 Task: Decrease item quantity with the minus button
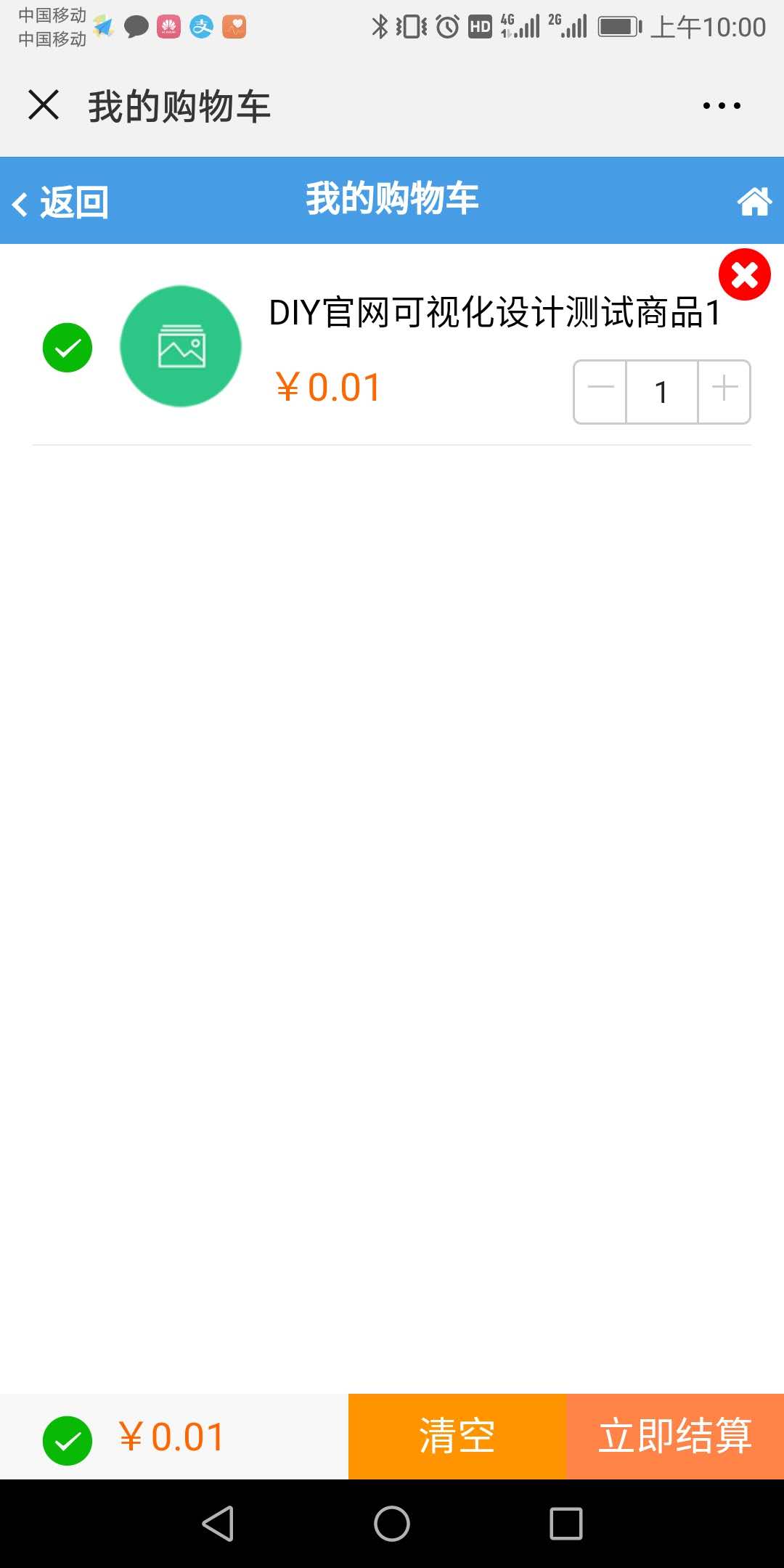pyautogui.click(x=600, y=392)
